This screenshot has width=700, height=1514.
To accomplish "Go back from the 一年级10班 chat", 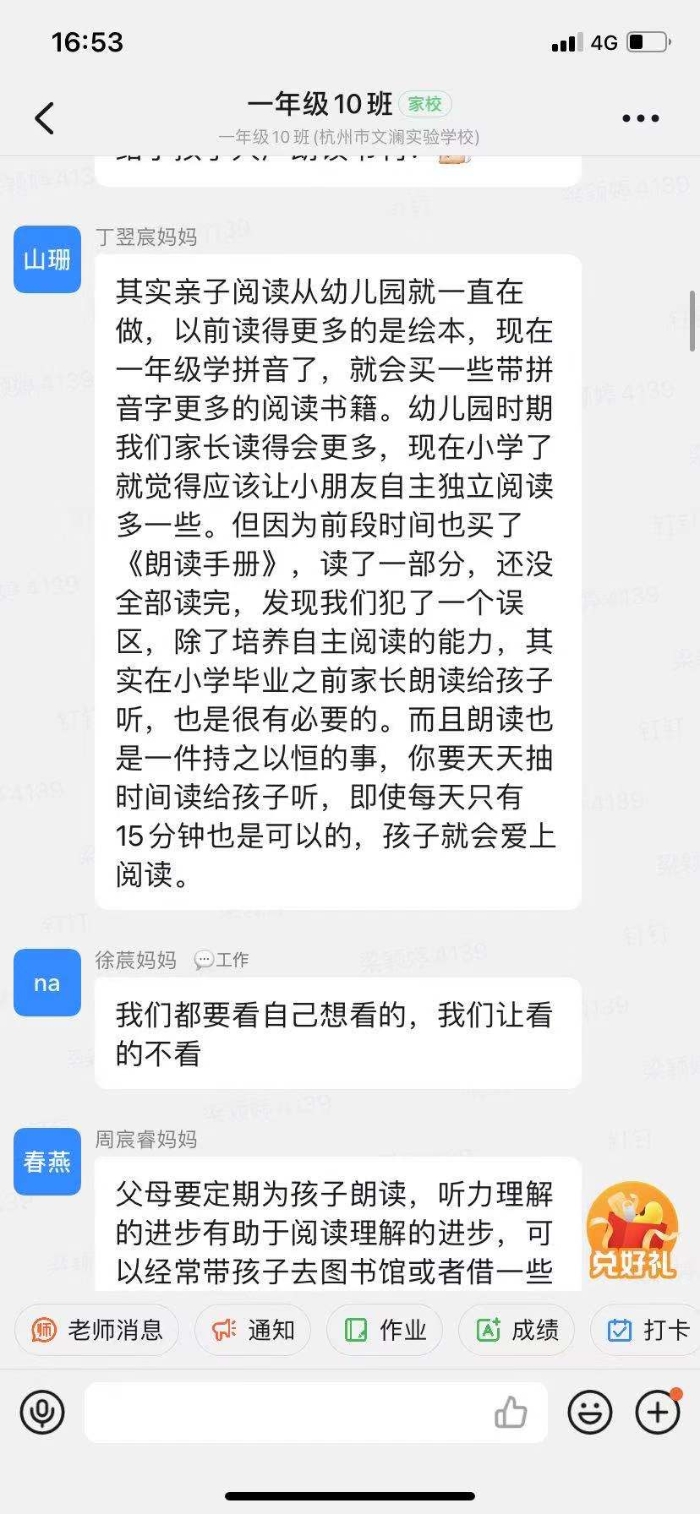I will 44,118.
